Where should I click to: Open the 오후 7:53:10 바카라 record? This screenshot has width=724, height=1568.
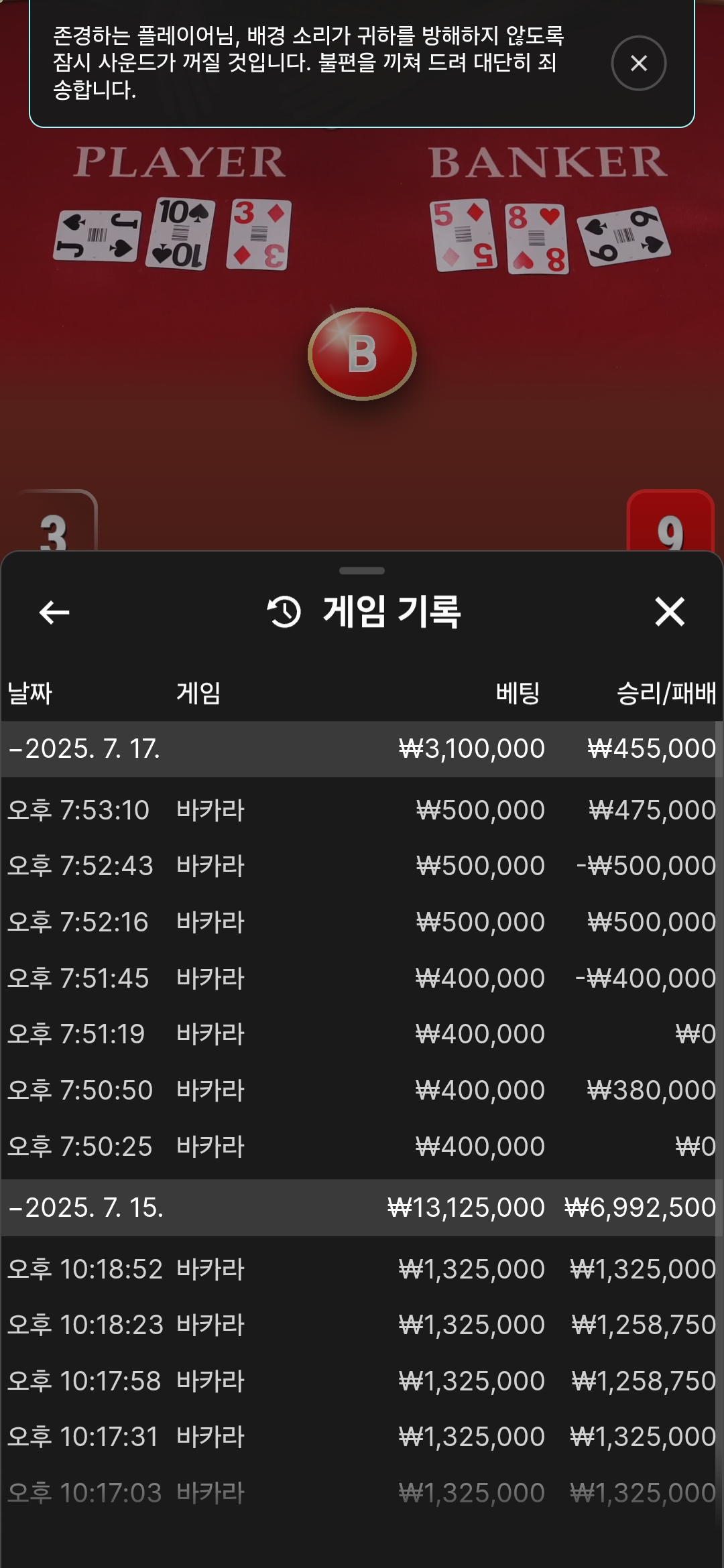tap(362, 810)
